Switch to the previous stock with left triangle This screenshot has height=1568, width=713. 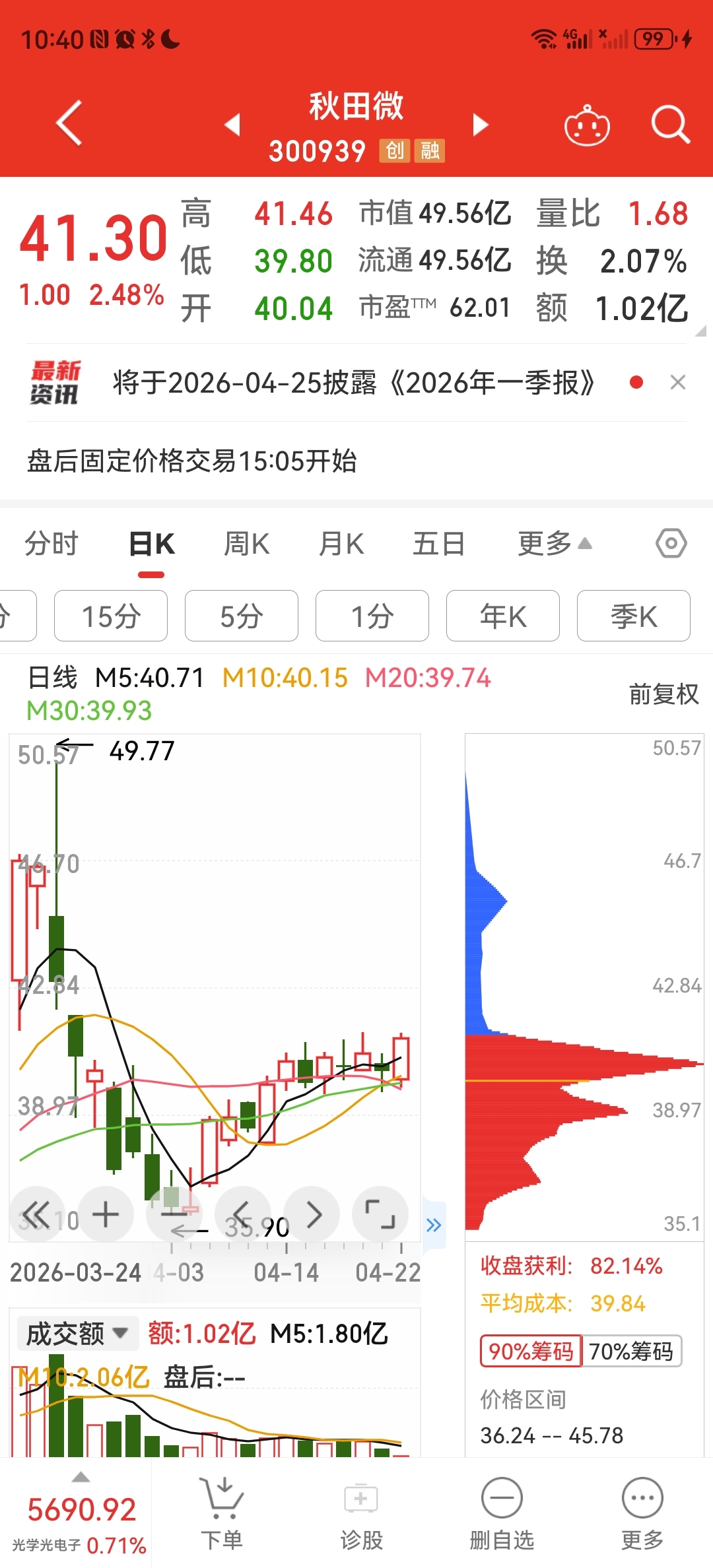(232, 125)
